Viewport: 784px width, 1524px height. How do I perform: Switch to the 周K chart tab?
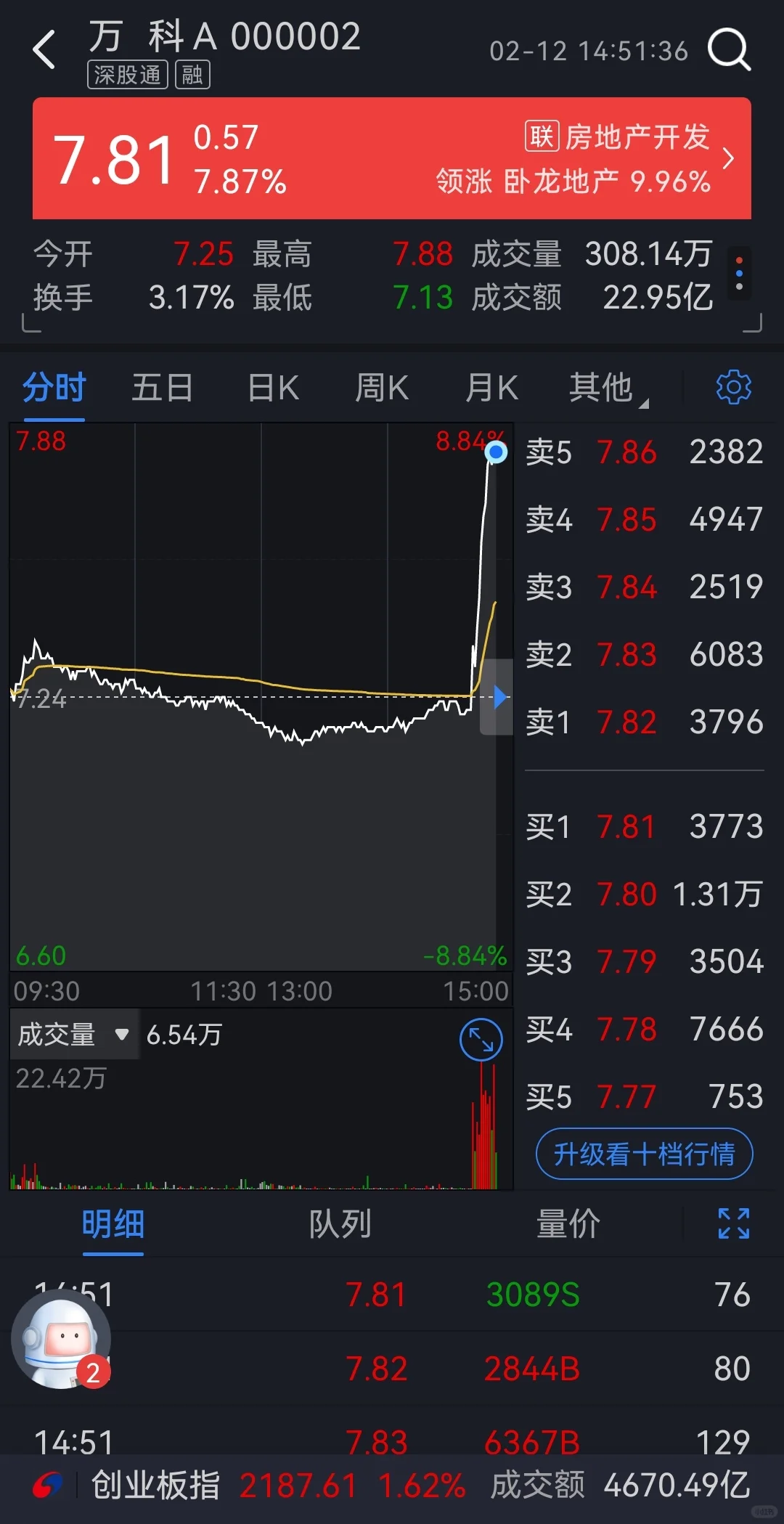point(382,388)
